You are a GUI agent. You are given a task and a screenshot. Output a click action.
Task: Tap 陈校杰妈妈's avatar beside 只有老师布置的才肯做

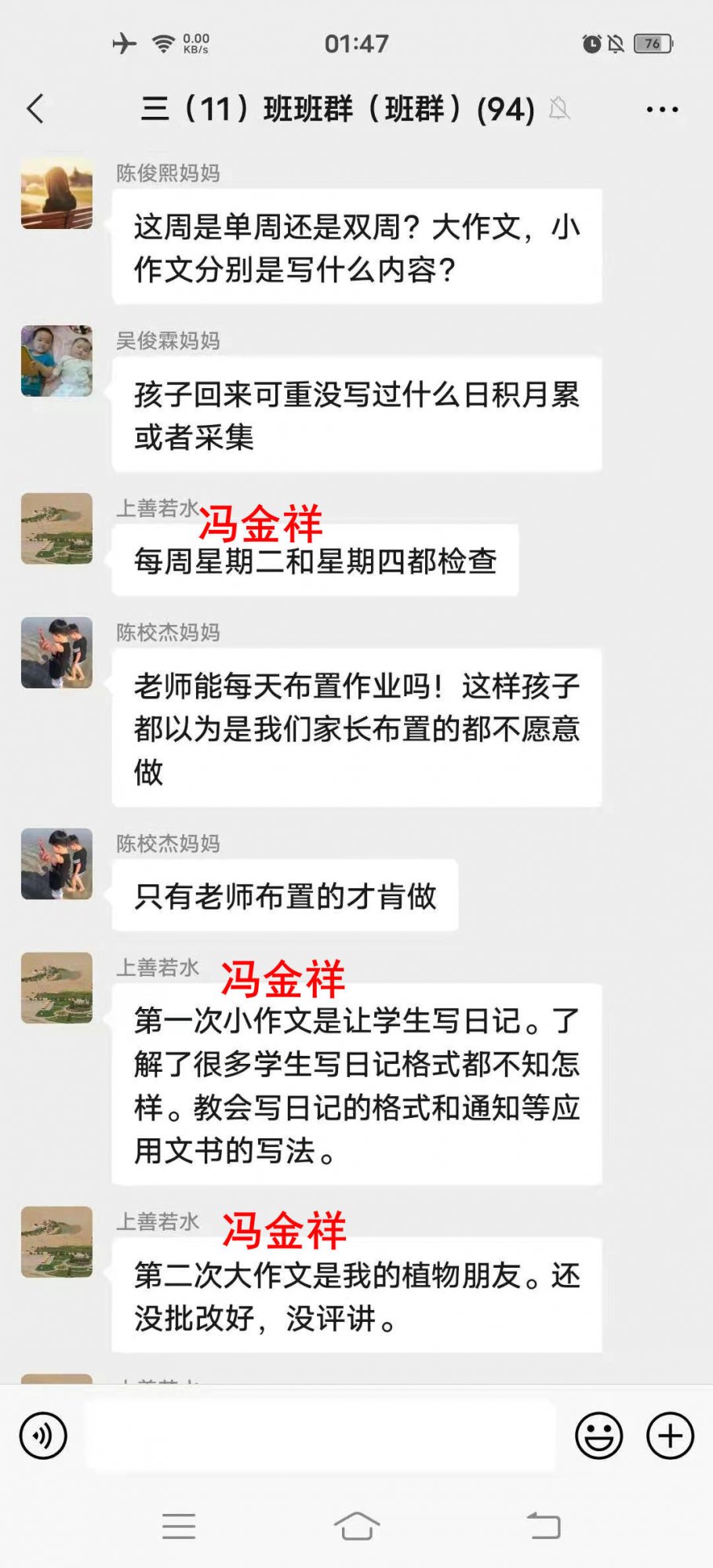56,864
